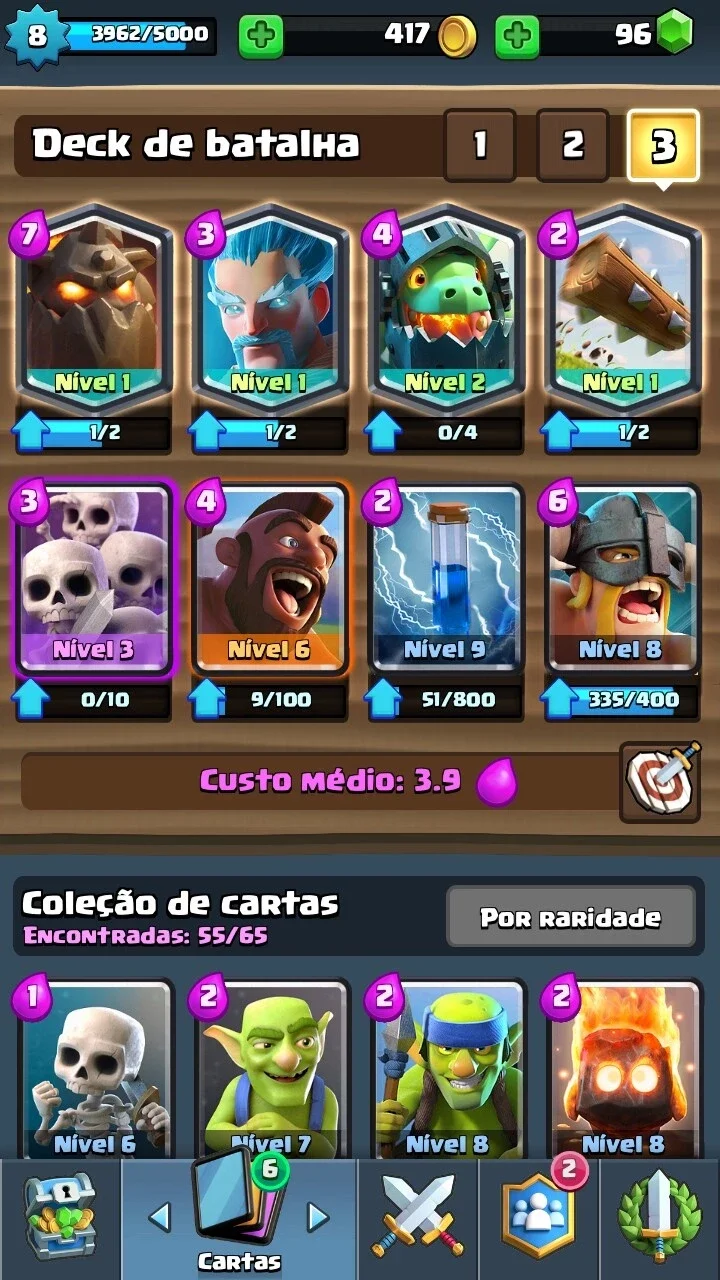Open the clan social tab
The image size is (720, 1280).
tap(538, 1218)
